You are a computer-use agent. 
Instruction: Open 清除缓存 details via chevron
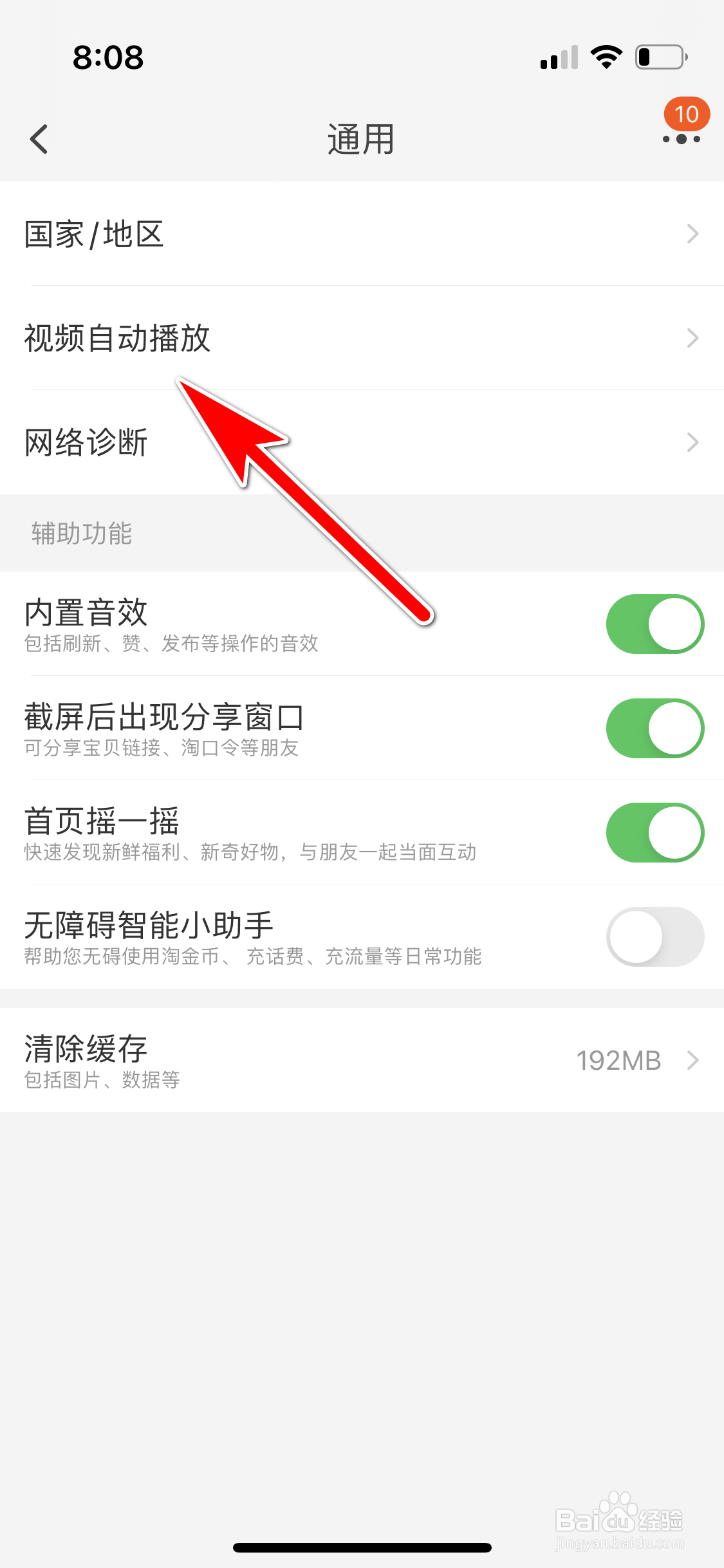point(692,1060)
